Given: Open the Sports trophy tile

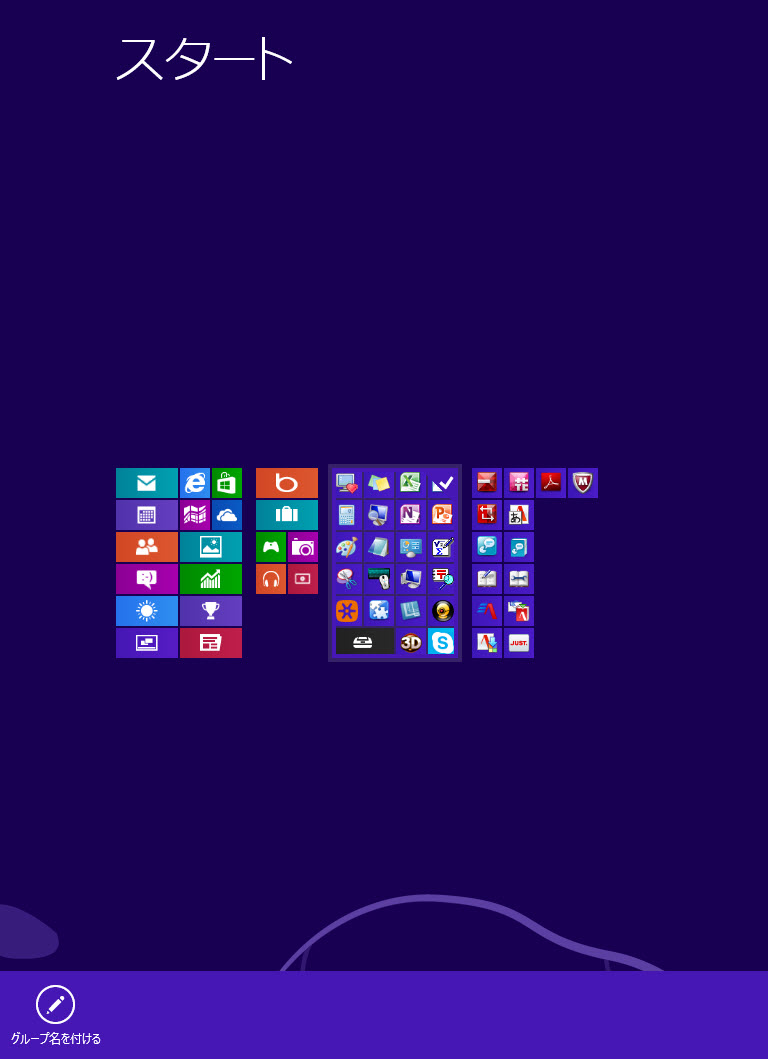Looking at the screenshot, I should pyautogui.click(x=211, y=611).
